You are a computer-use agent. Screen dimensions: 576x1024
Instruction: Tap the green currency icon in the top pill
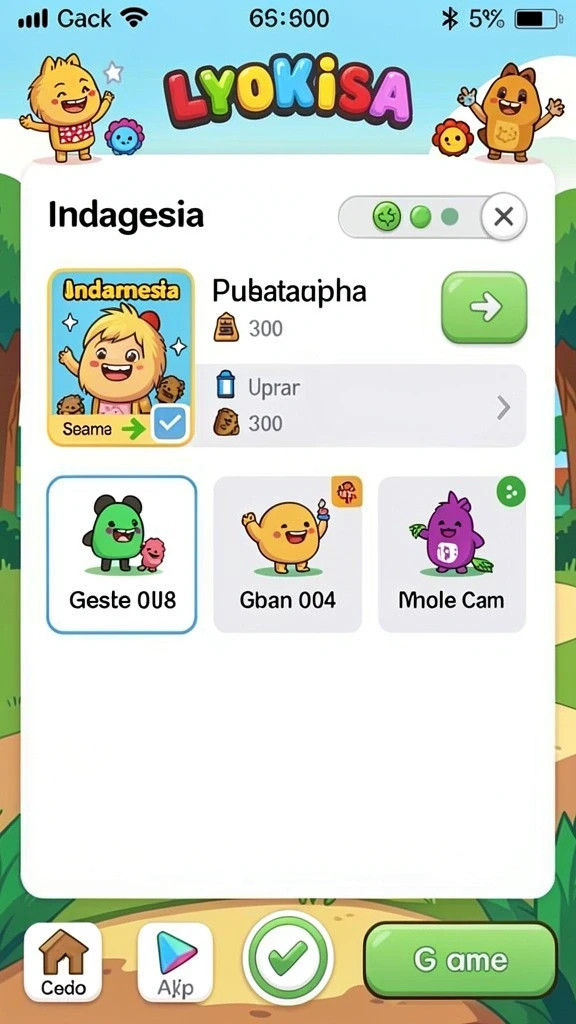click(x=387, y=216)
